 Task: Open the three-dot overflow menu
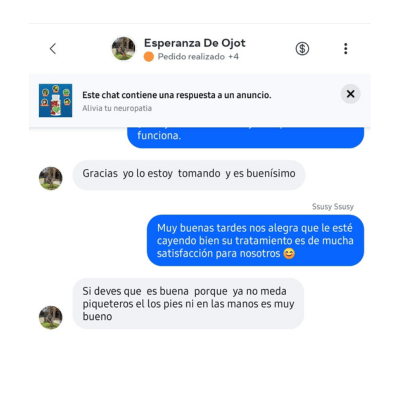coord(346,49)
